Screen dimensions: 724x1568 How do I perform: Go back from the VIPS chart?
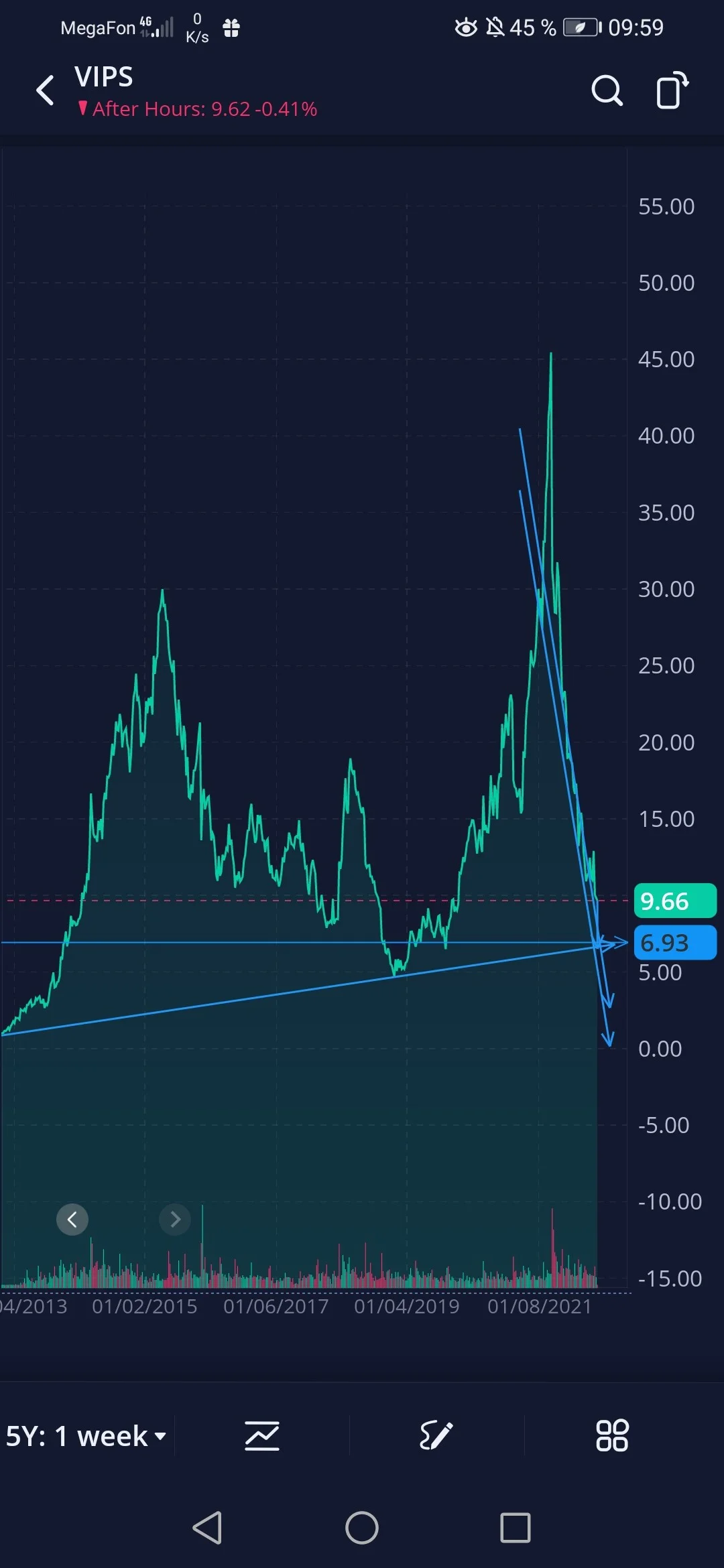(x=45, y=90)
